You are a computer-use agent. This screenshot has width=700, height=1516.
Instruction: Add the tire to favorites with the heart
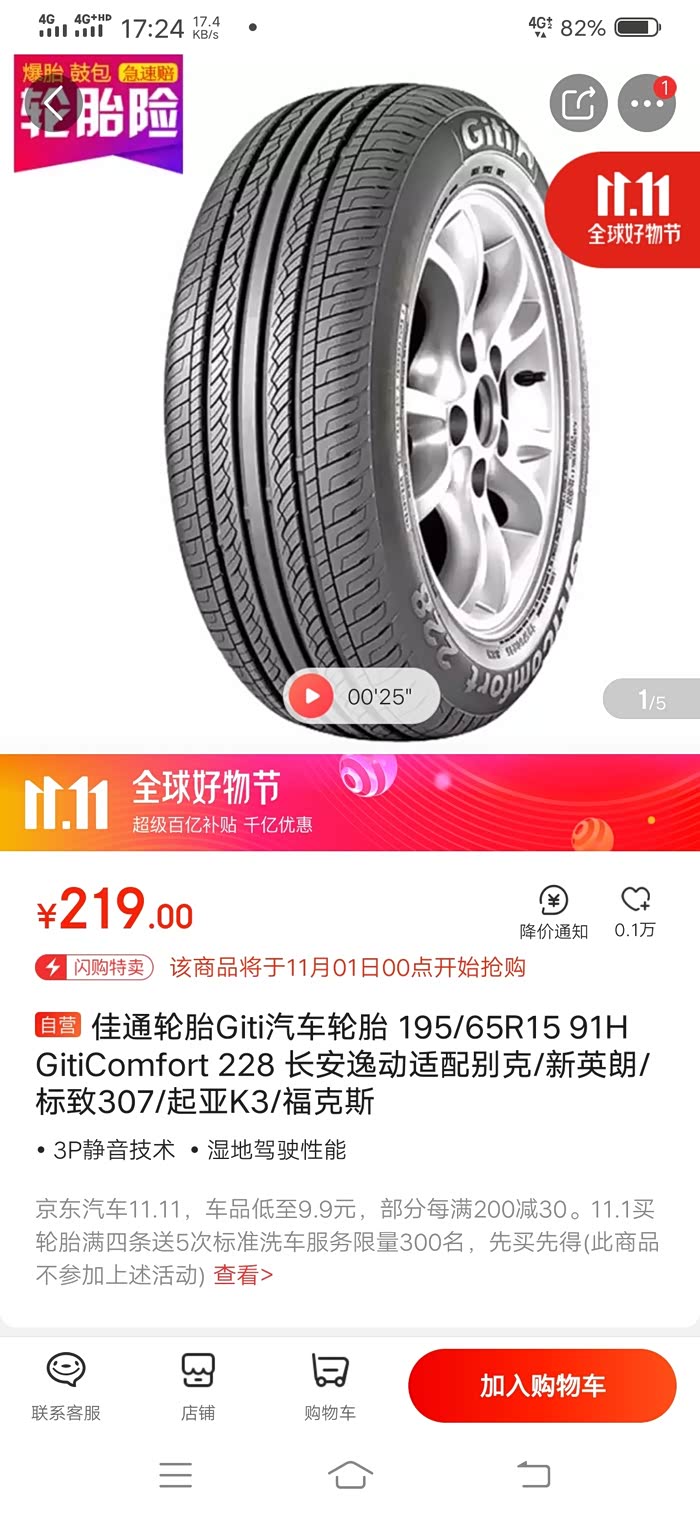[635, 912]
